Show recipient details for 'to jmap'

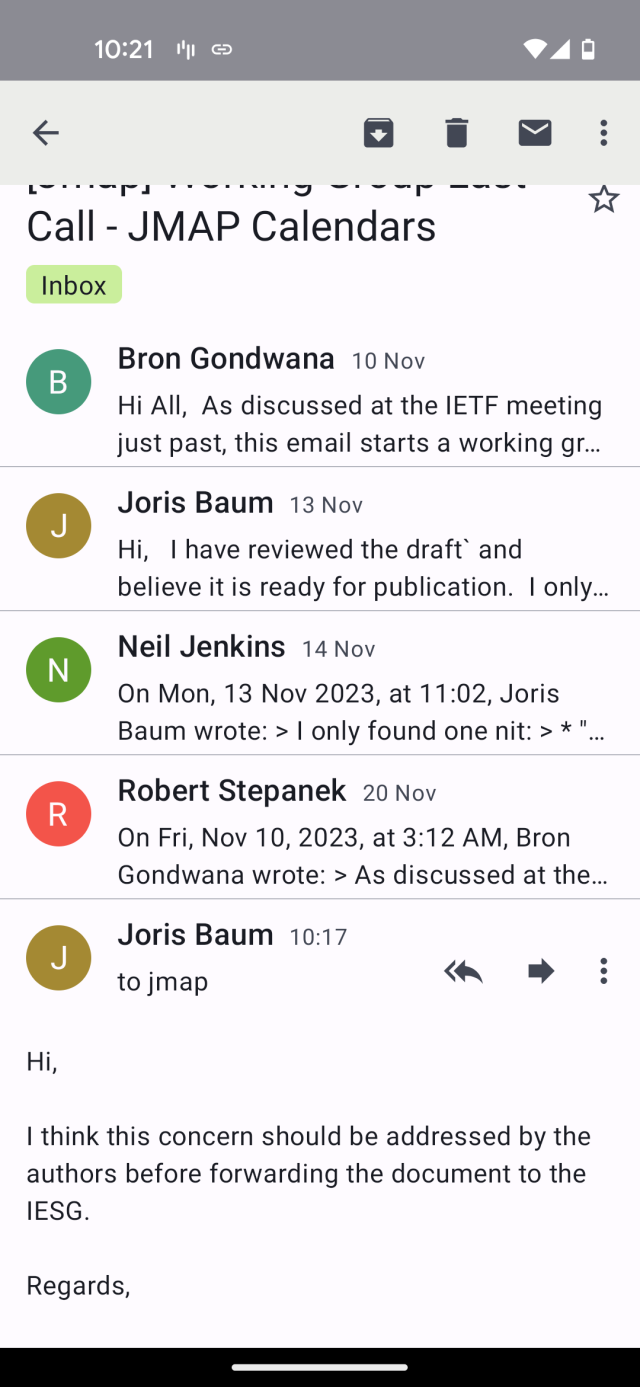click(163, 982)
